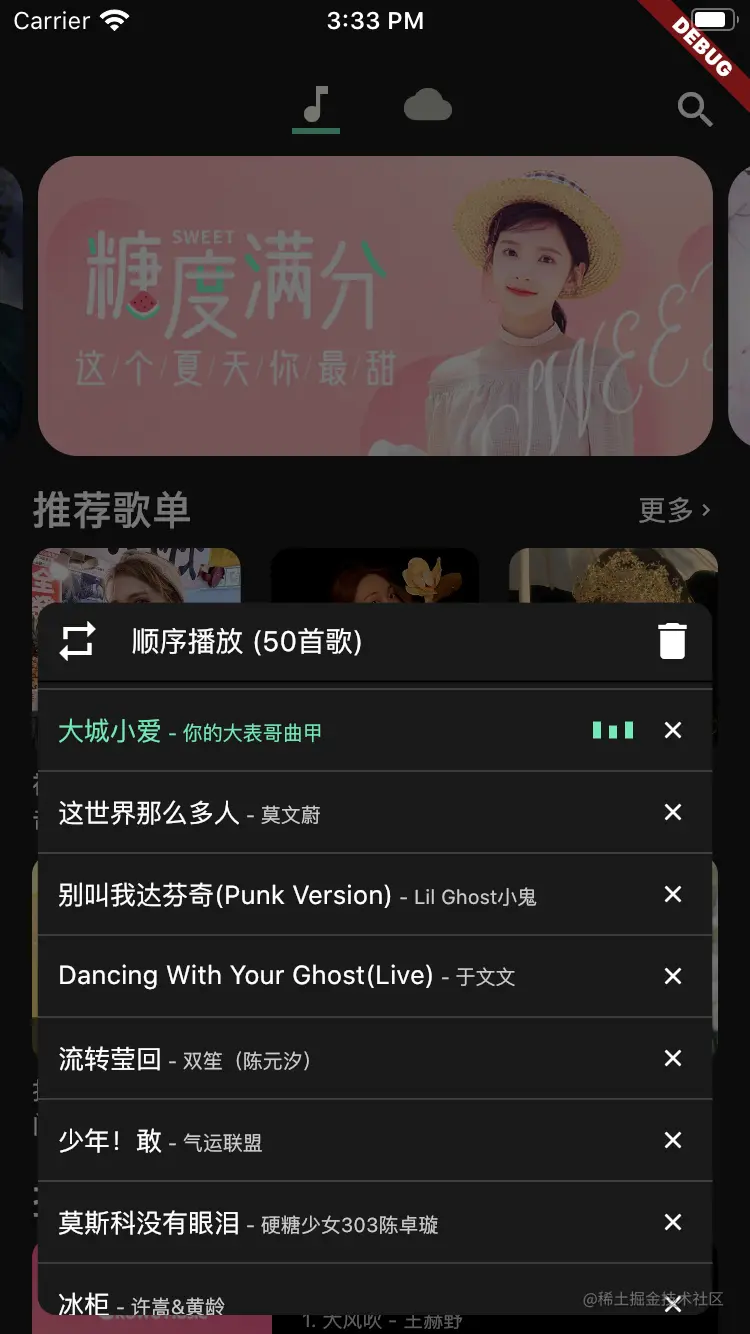Remove 这世界那么多人 from the queue

(x=673, y=813)
